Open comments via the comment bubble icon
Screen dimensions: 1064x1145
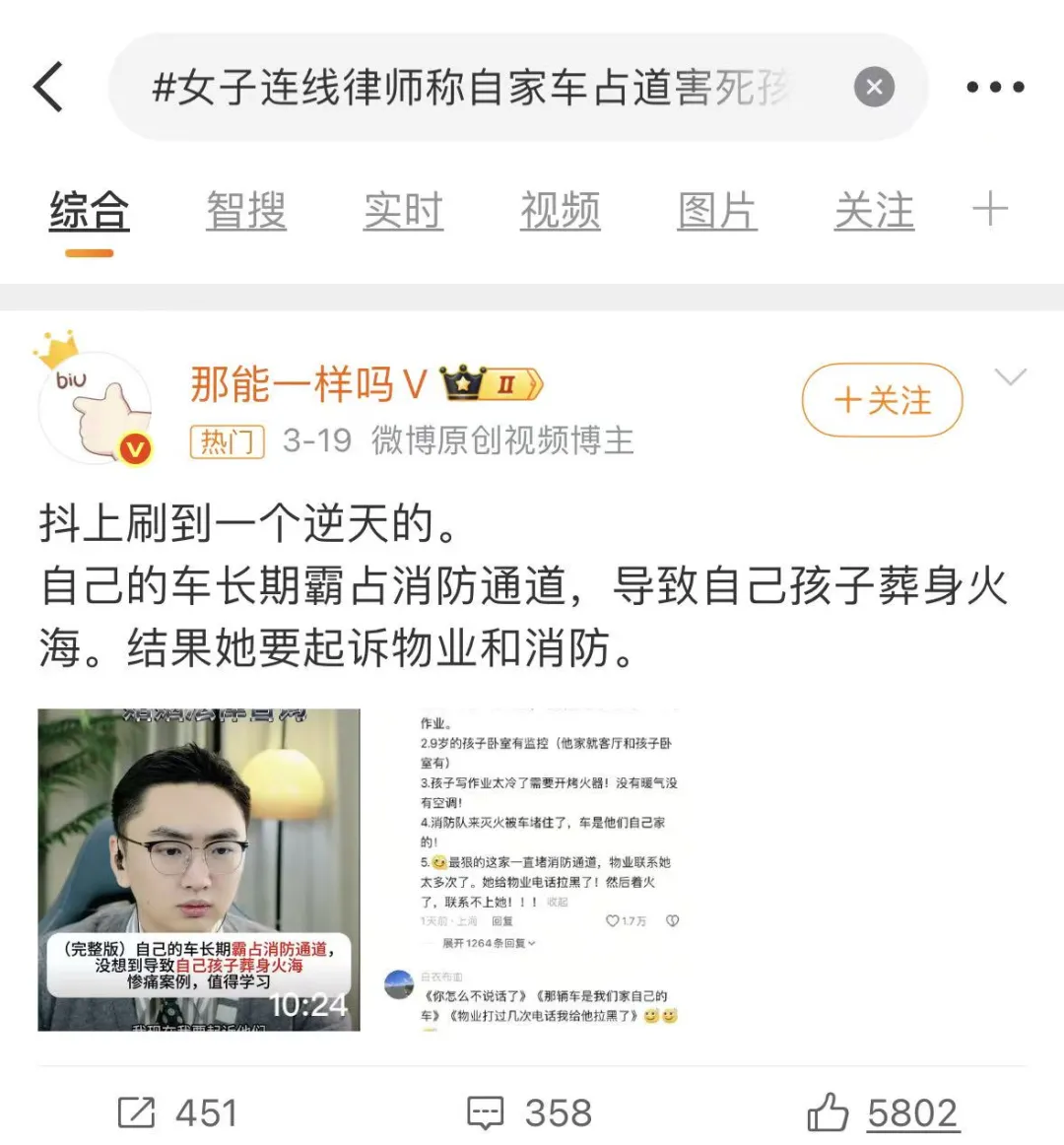pos(485,1111)
